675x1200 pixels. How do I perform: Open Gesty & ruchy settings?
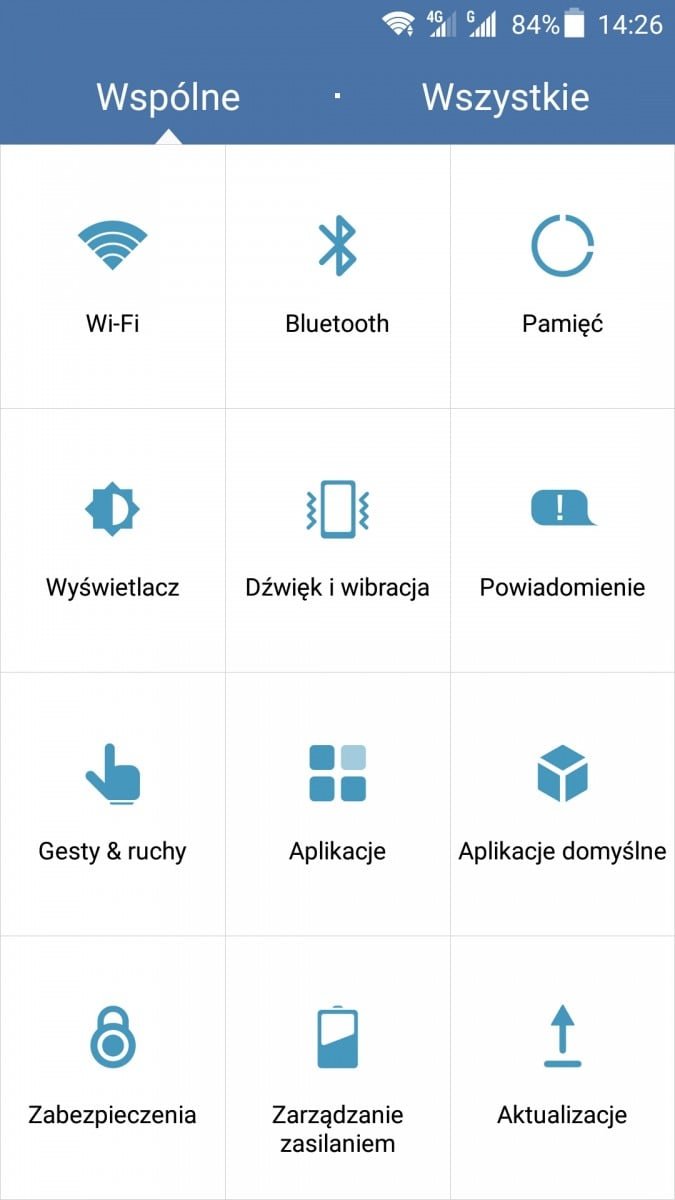[x=112, y=804]
